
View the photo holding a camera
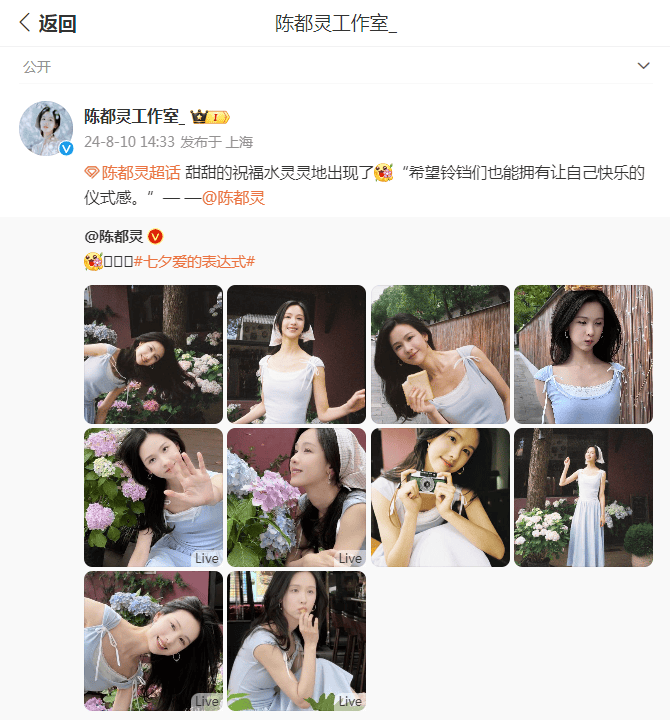tap(440, 497)
